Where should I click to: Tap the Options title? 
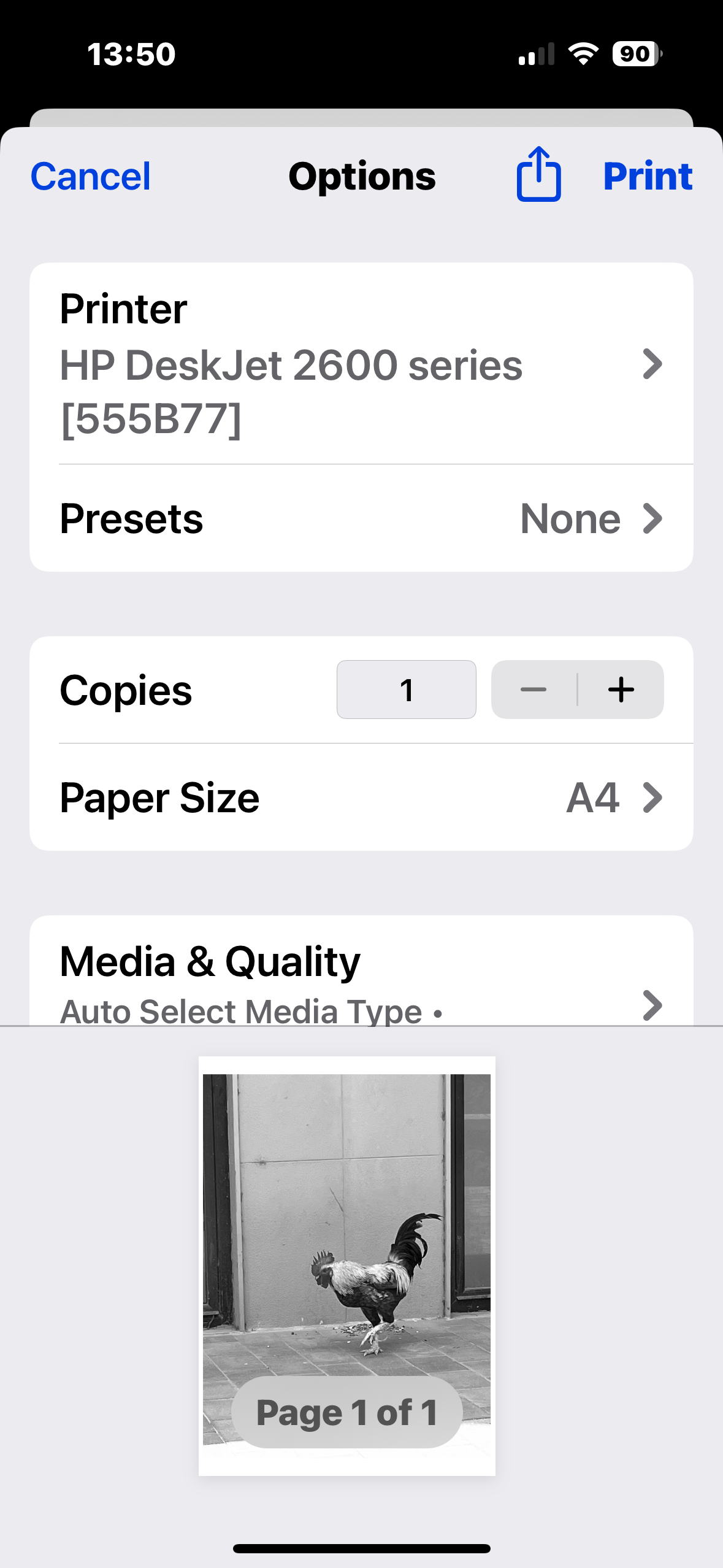(361, 176)
